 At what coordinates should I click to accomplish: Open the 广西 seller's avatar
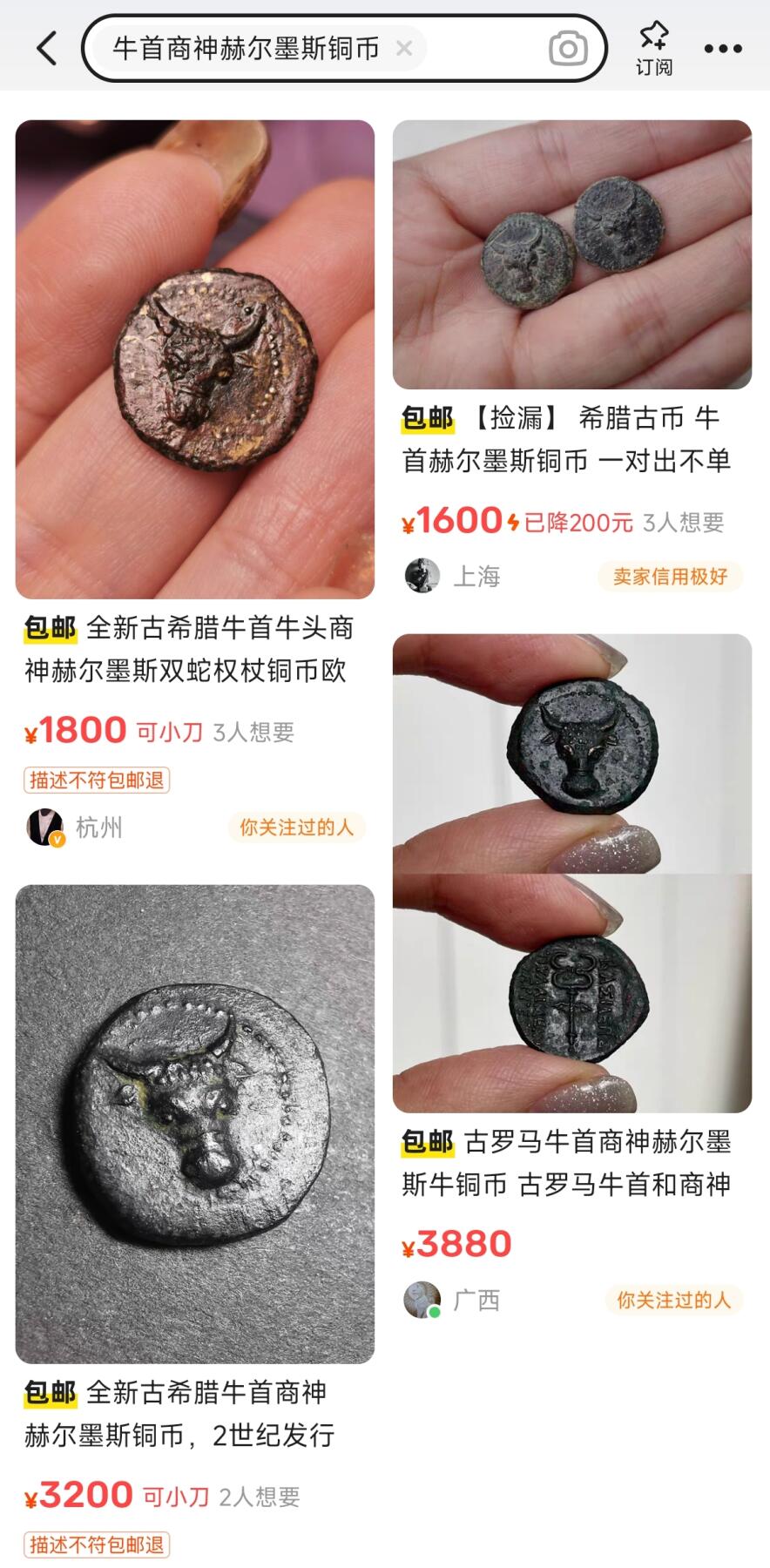click(x=422, y=1300)
